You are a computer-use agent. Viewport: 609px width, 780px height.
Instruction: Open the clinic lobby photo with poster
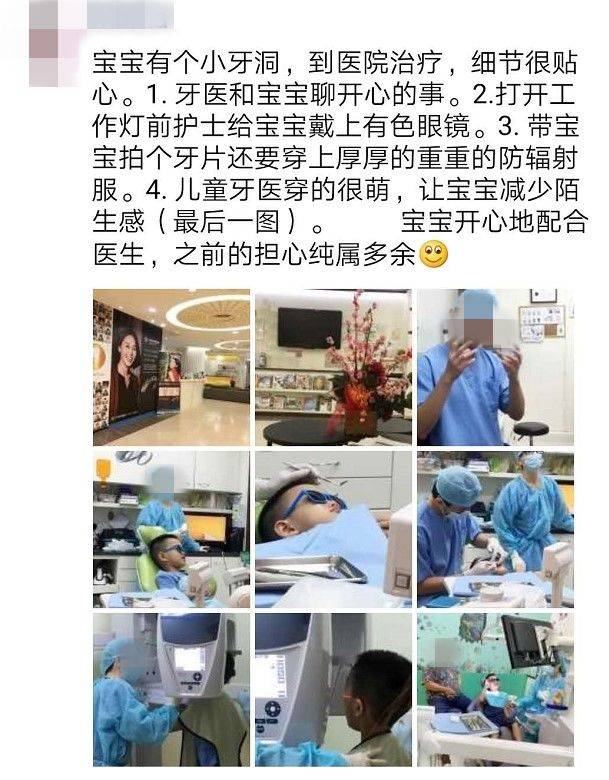171,367
